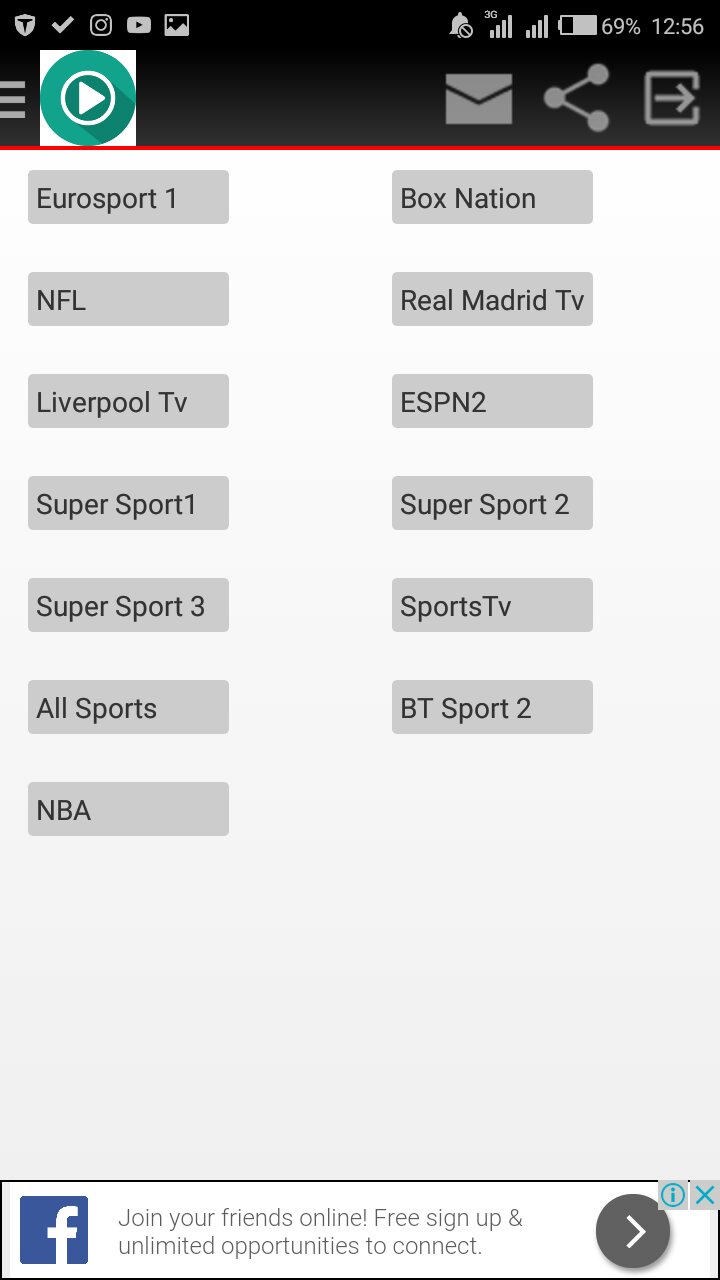Open the All Sports channel
The height and width of the screenshot is (1280, 720).
128,708
